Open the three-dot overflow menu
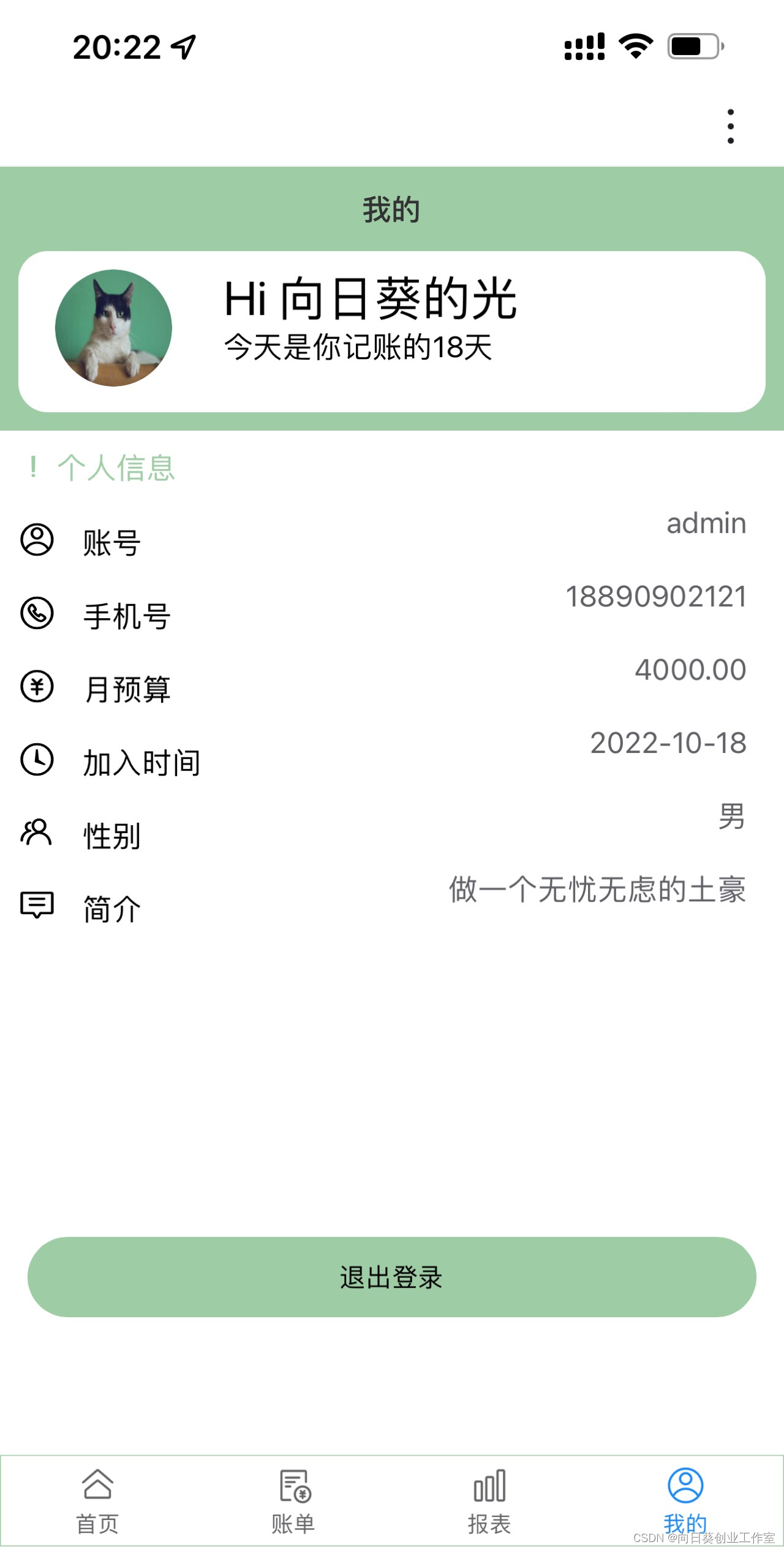This screenshot has height=1550, width=784. coord(730,127)
